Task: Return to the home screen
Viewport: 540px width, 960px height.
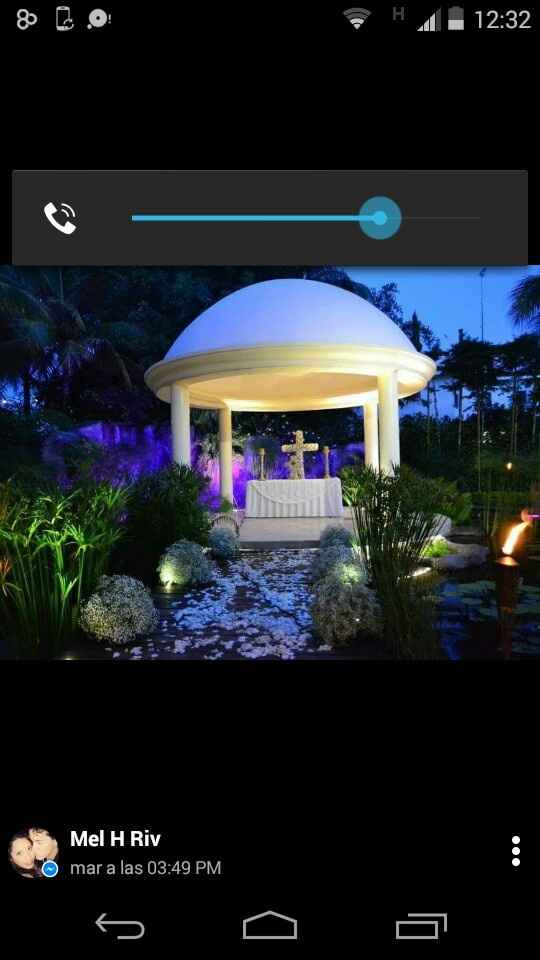Action: click(x=270, y=925)
